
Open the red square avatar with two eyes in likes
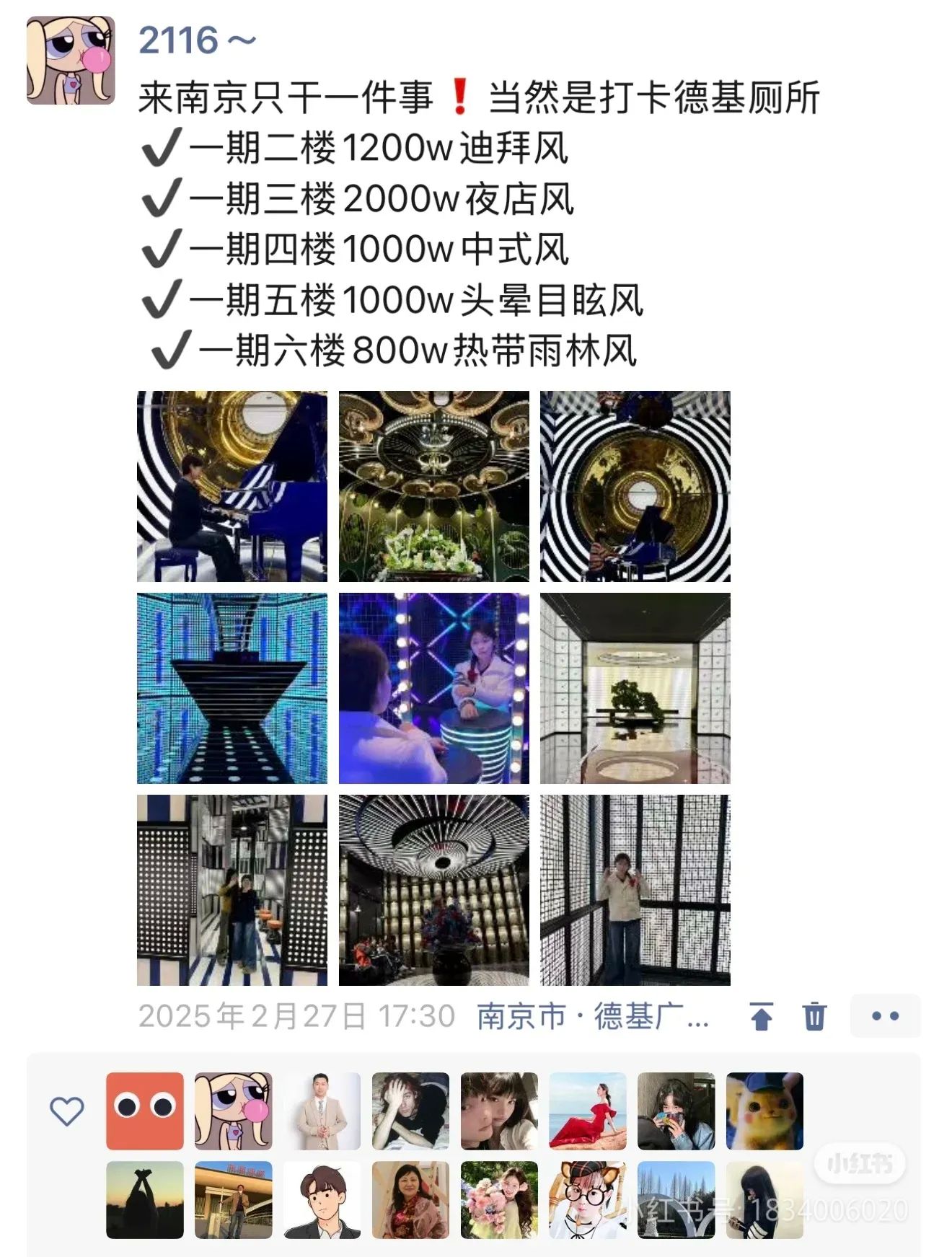click(x=145, y=1111)
